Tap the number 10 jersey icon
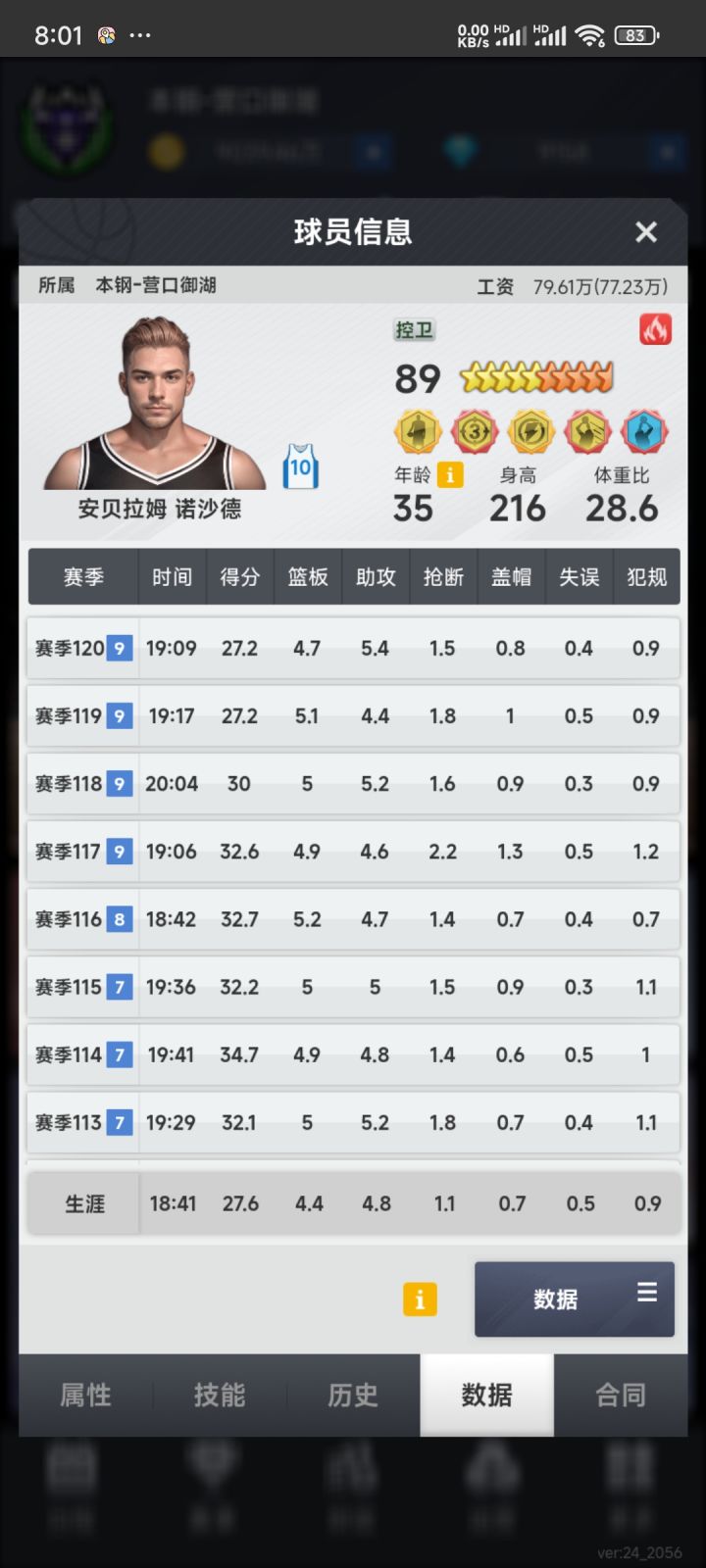706x1568 pixels. click(x=300, y=466)
